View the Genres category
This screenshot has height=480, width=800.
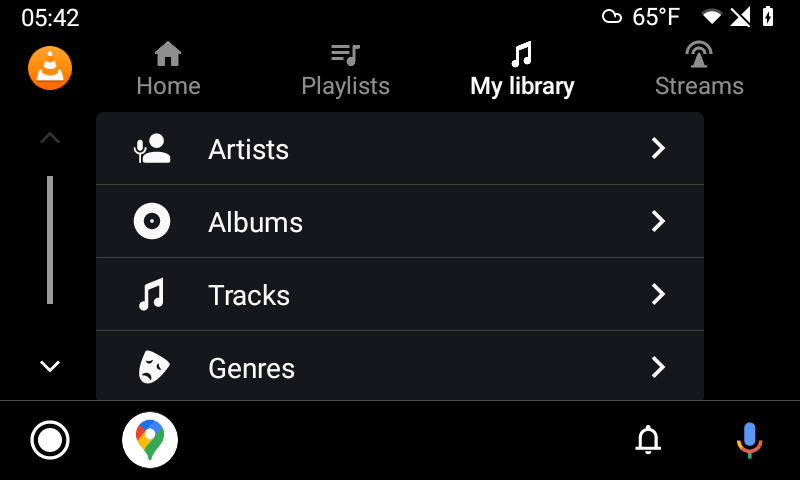(400, 368)
